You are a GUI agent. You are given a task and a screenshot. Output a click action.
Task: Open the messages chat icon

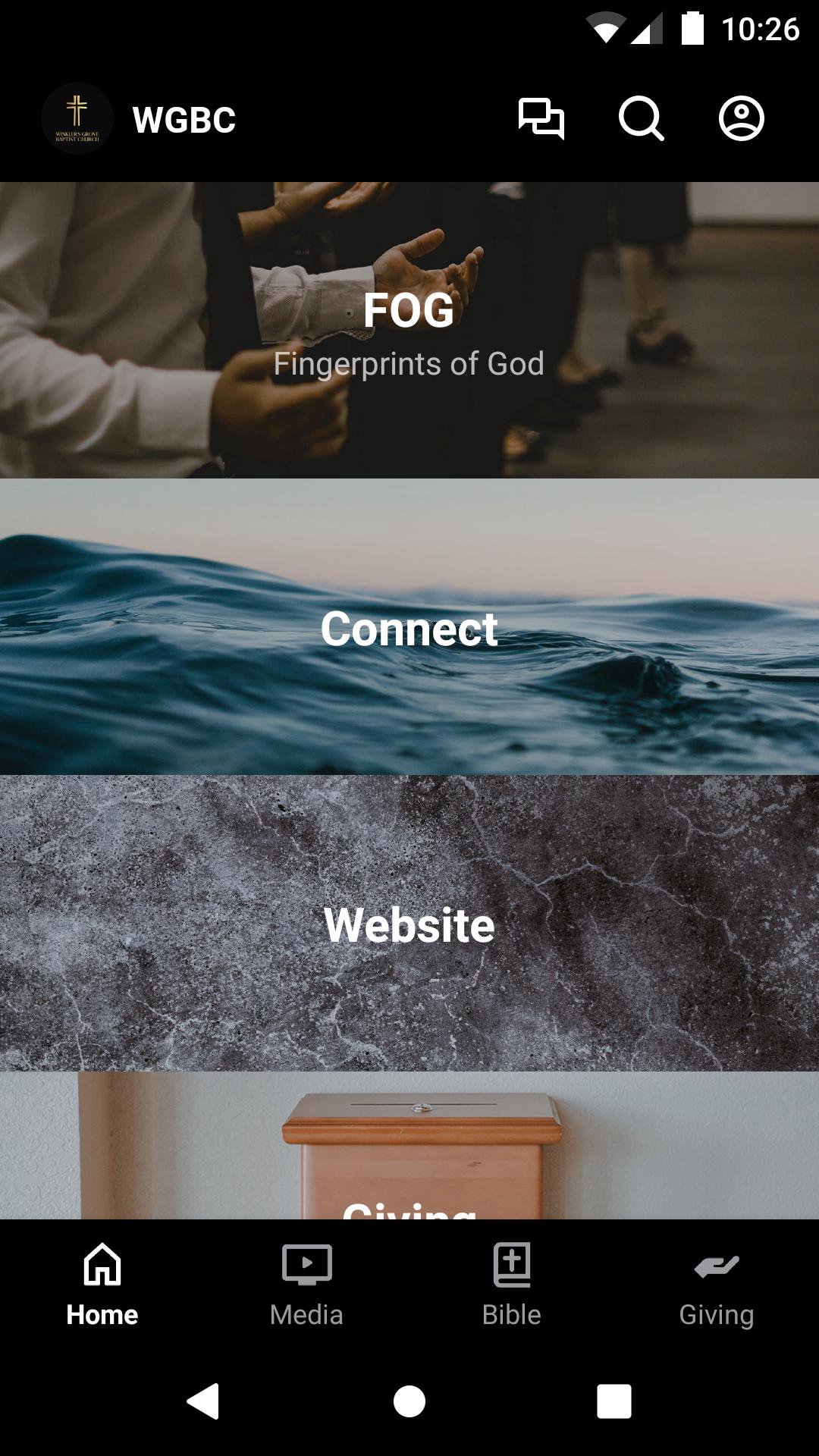pos(541,119)
